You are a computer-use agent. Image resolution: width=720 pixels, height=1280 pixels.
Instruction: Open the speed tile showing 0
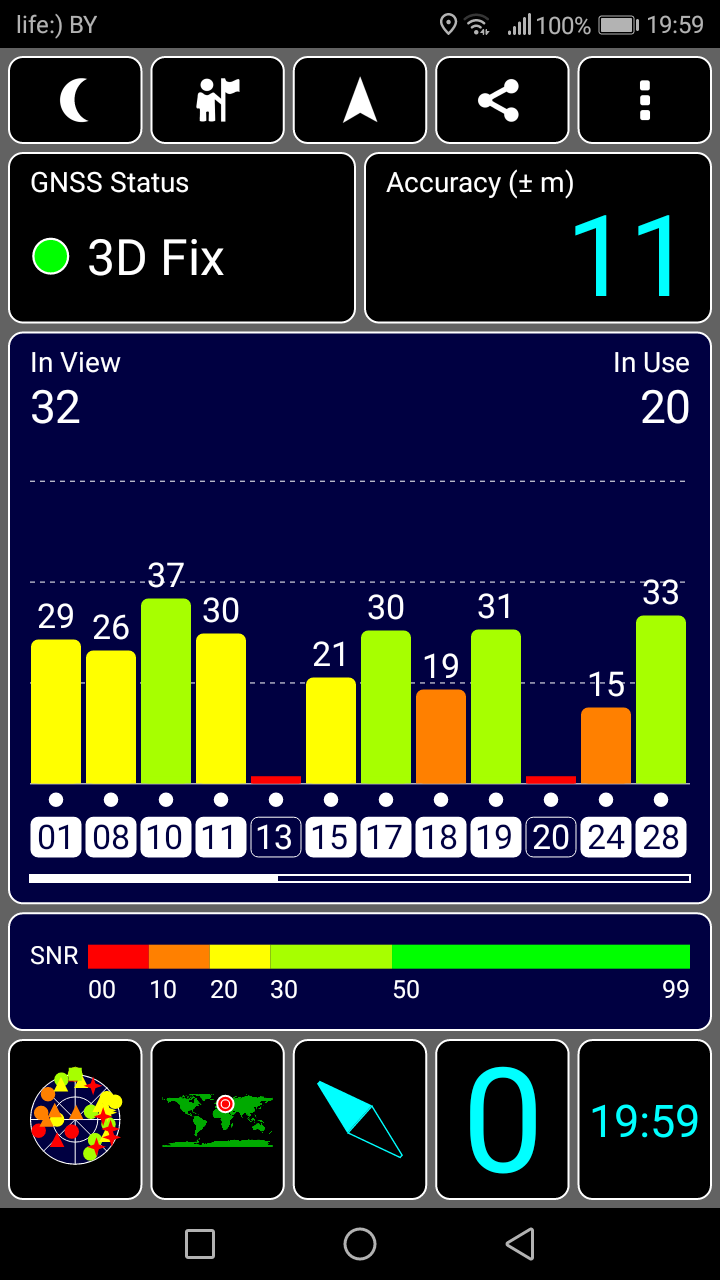(502, 1119)
